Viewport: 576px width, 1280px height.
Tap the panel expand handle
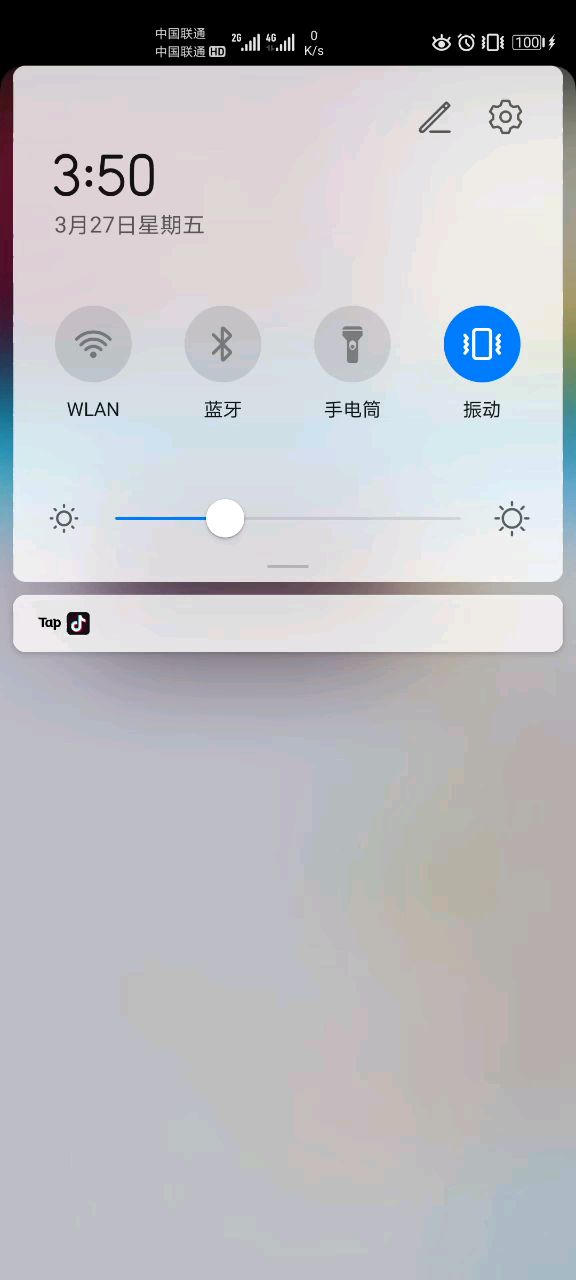click(x=288, y=566)
